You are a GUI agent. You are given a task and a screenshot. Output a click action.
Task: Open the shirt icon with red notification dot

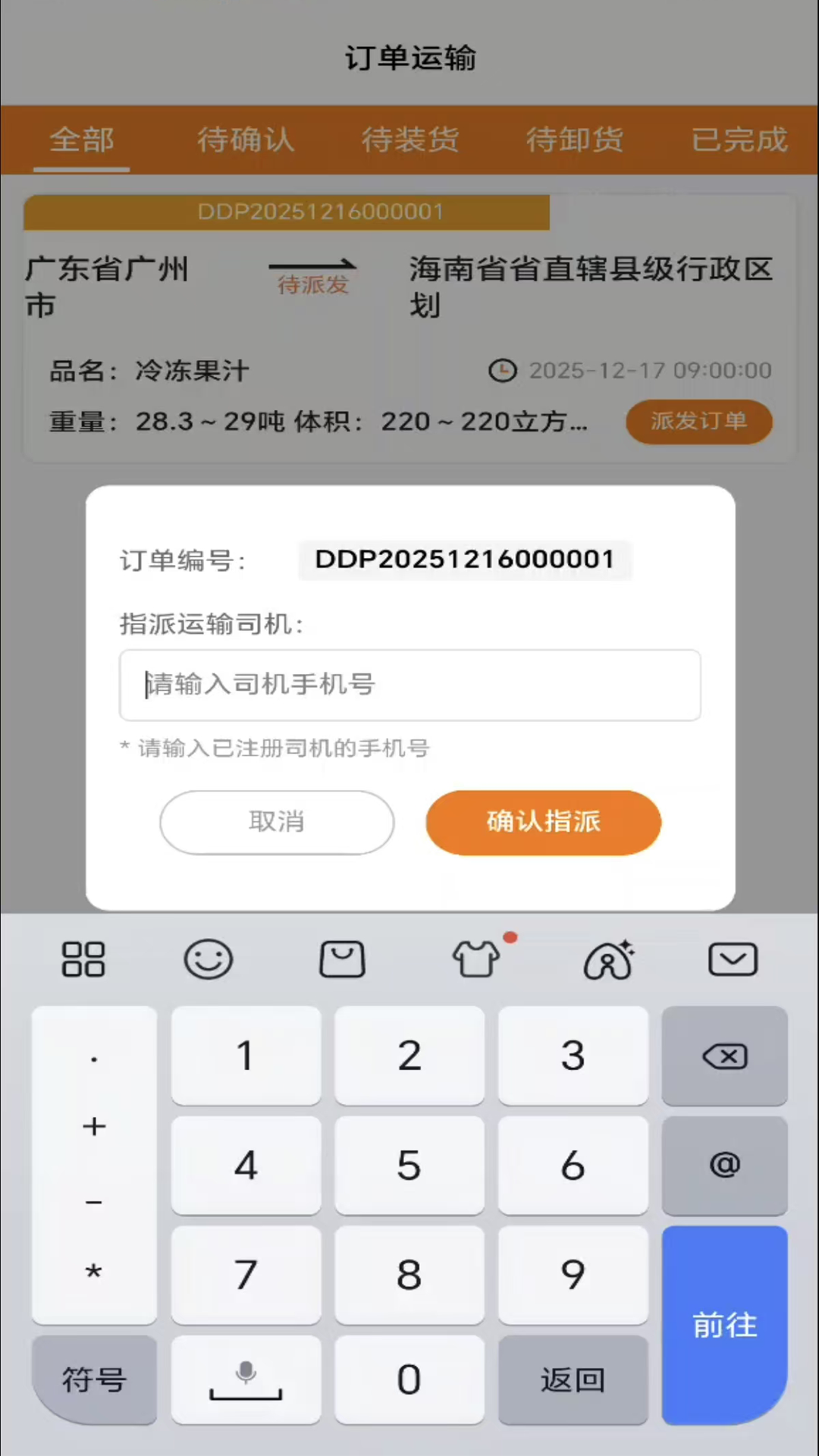[x=476, y=960]
